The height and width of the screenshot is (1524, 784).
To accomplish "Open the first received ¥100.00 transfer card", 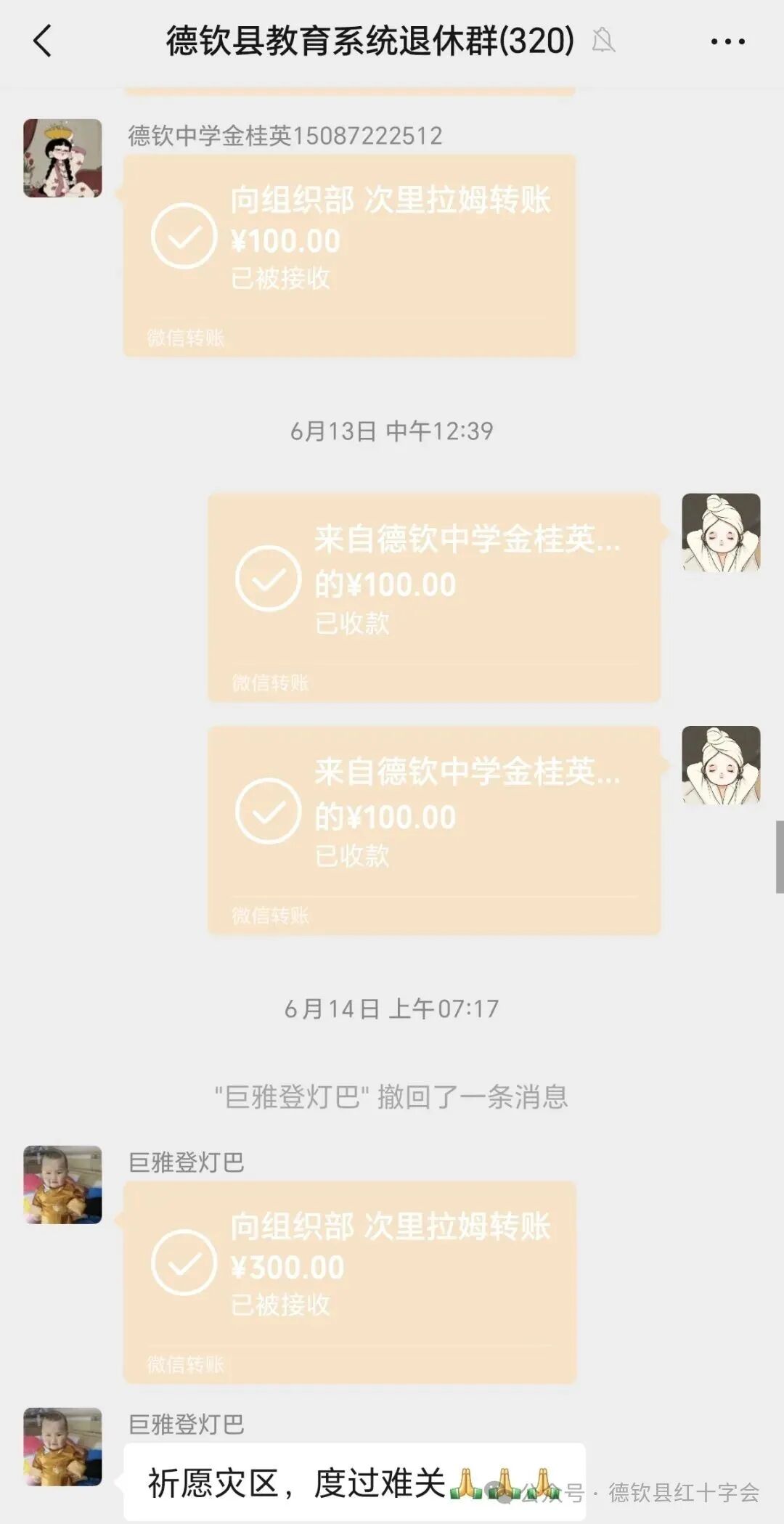I will [x=433, y=597].
